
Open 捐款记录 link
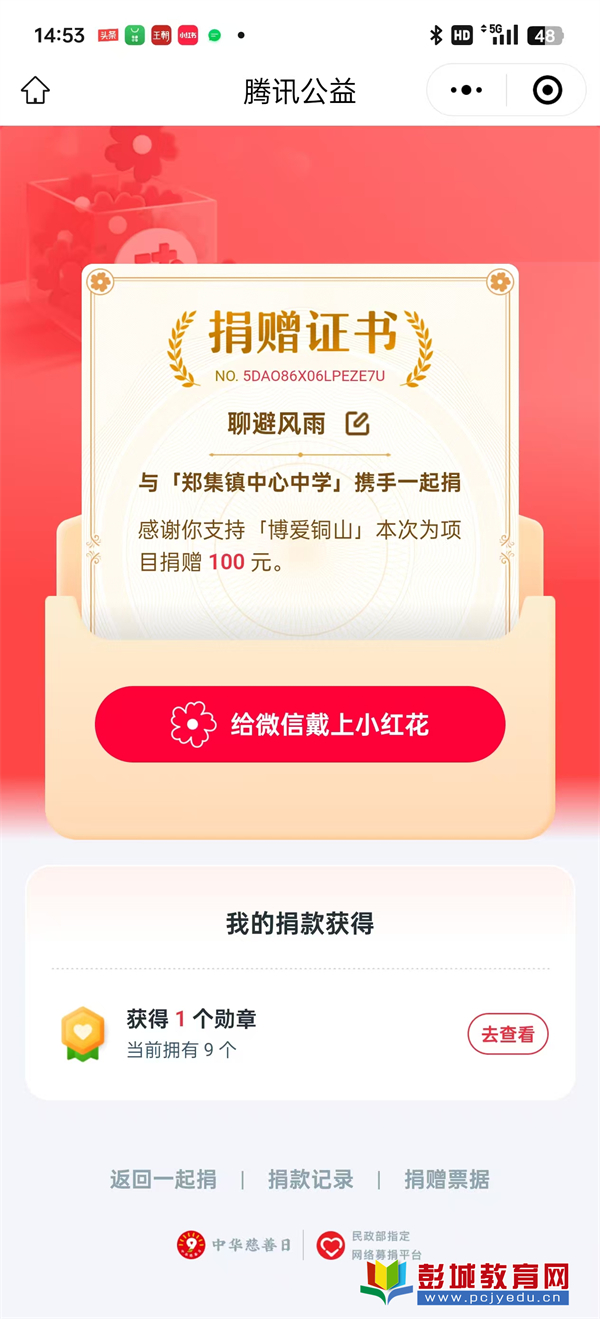point(311,1179)
